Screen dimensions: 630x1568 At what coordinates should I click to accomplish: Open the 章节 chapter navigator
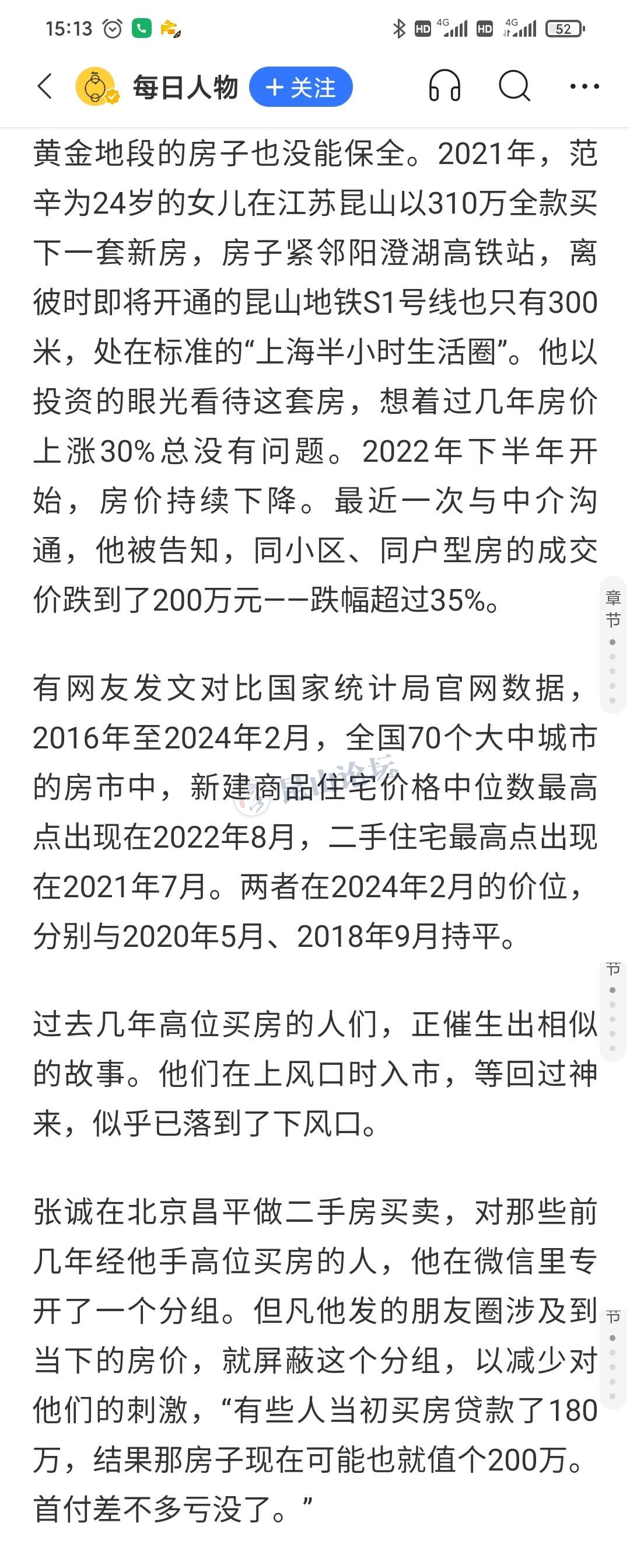[612, 609]
